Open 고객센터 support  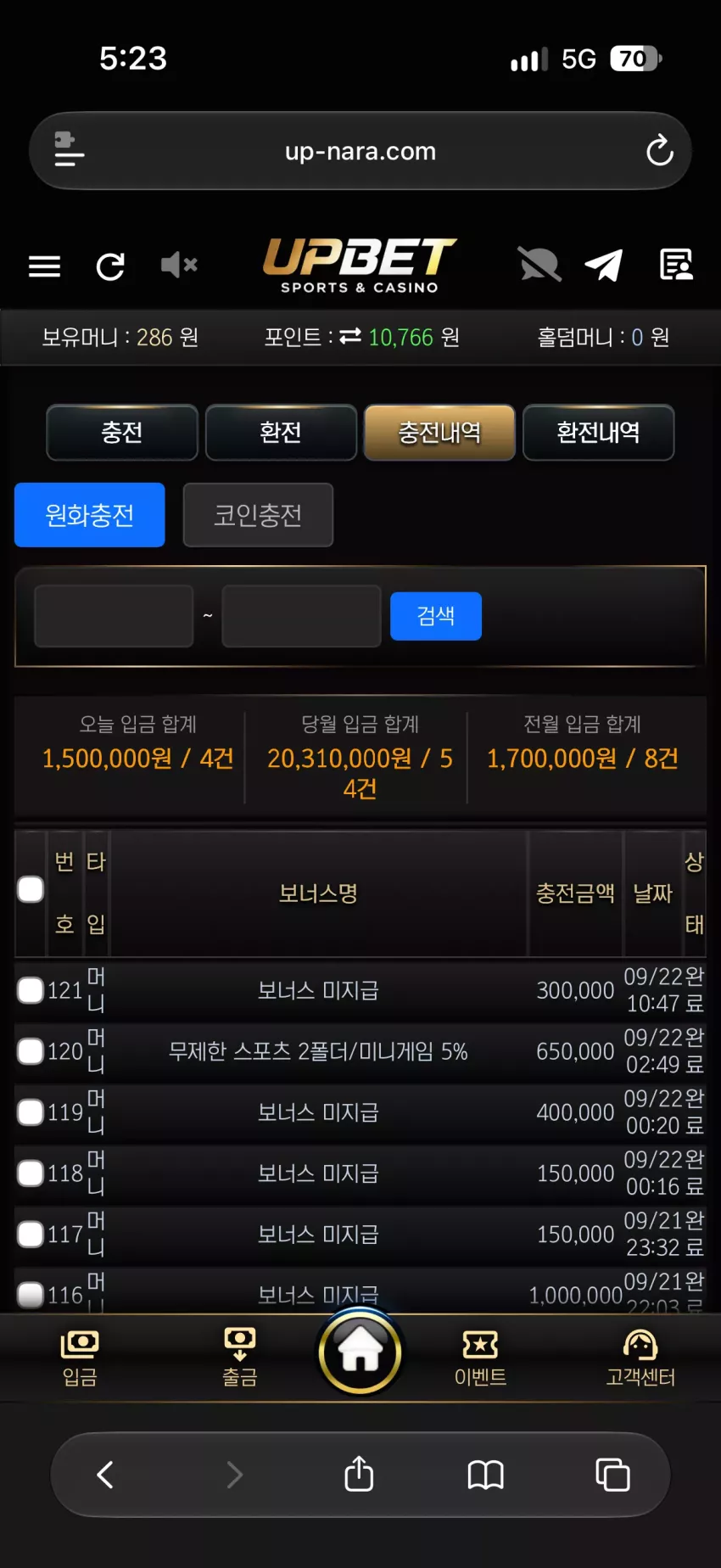(x=640, y=1358)
